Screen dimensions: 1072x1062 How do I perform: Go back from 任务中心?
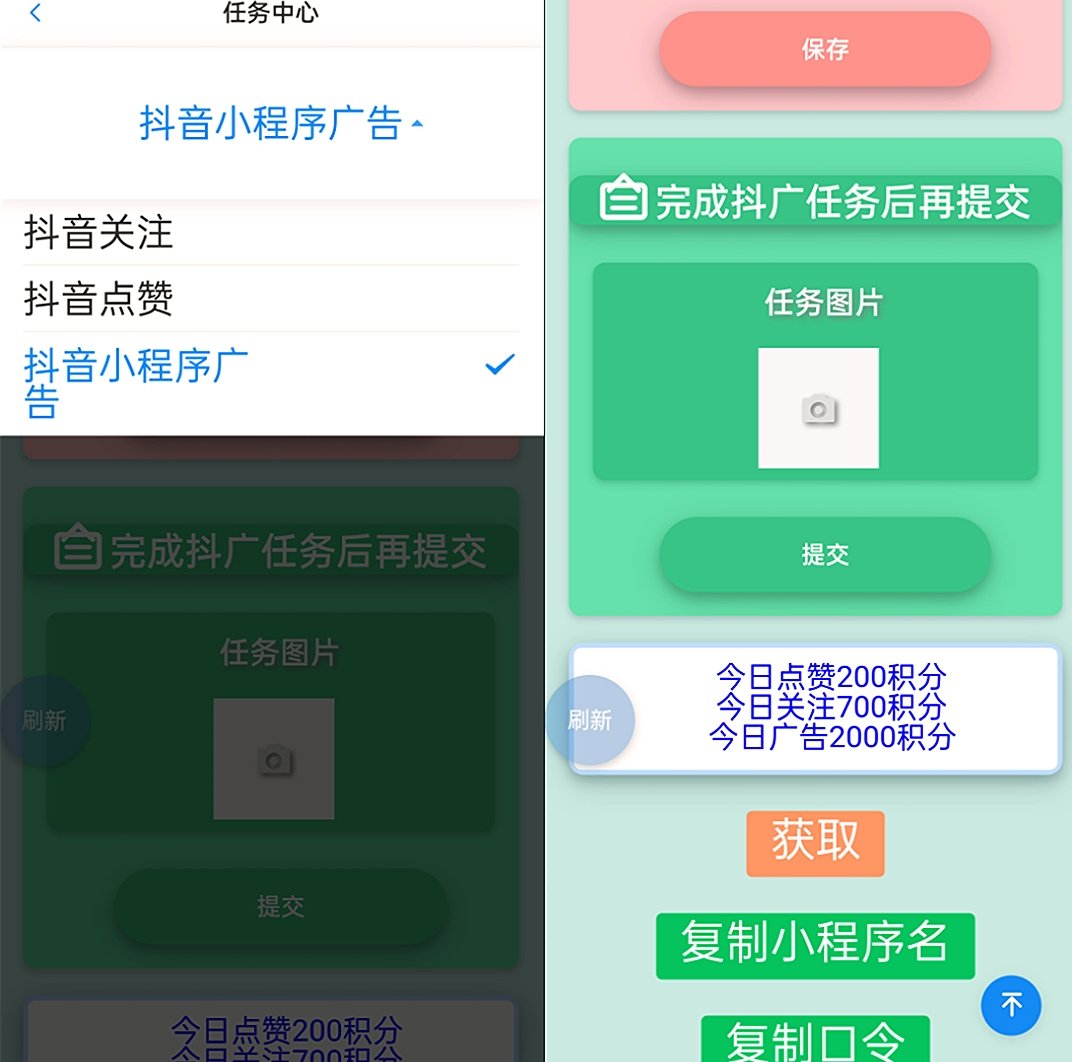pyautogui.click(x=36, y=14)
